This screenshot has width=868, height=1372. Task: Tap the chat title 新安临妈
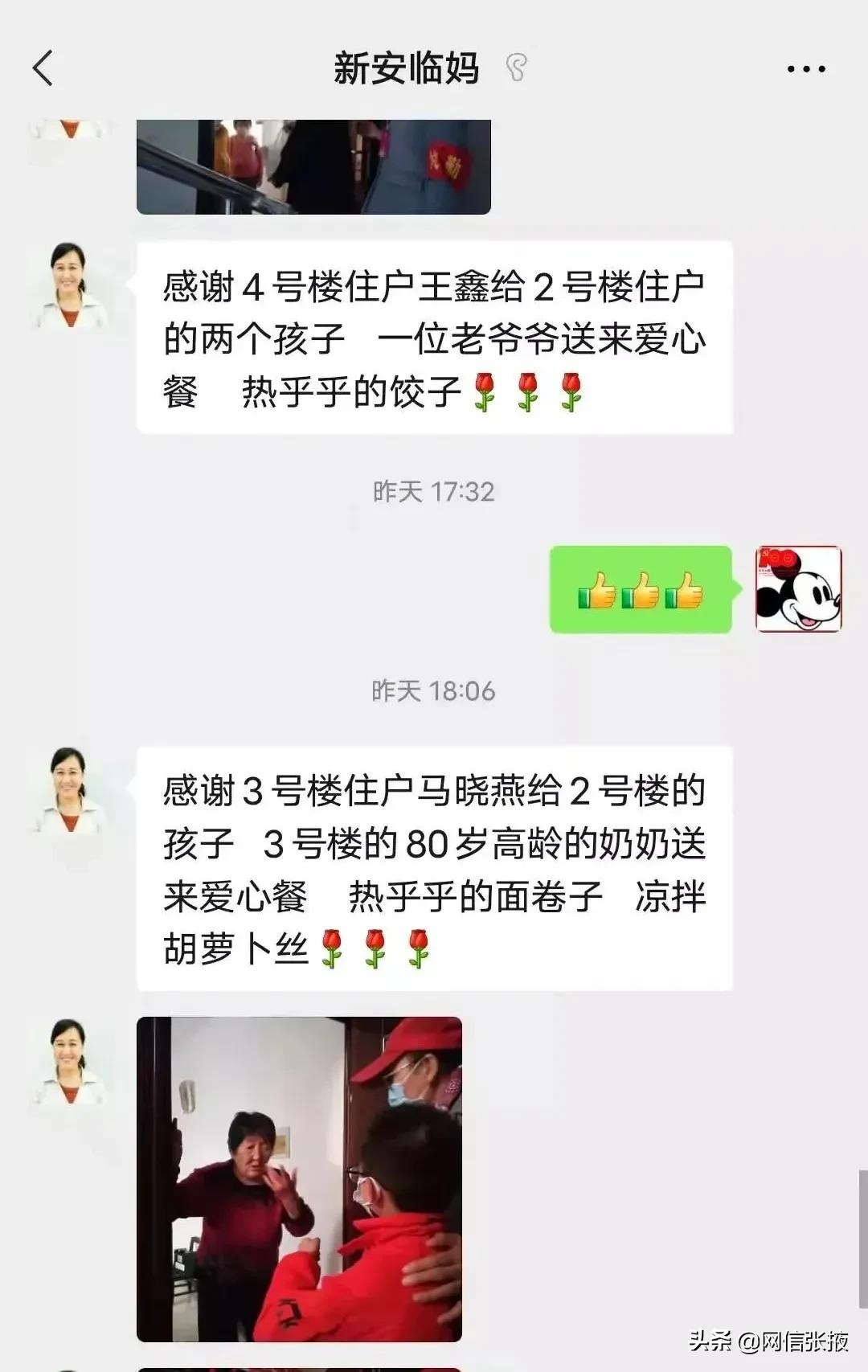click(406, 68)
